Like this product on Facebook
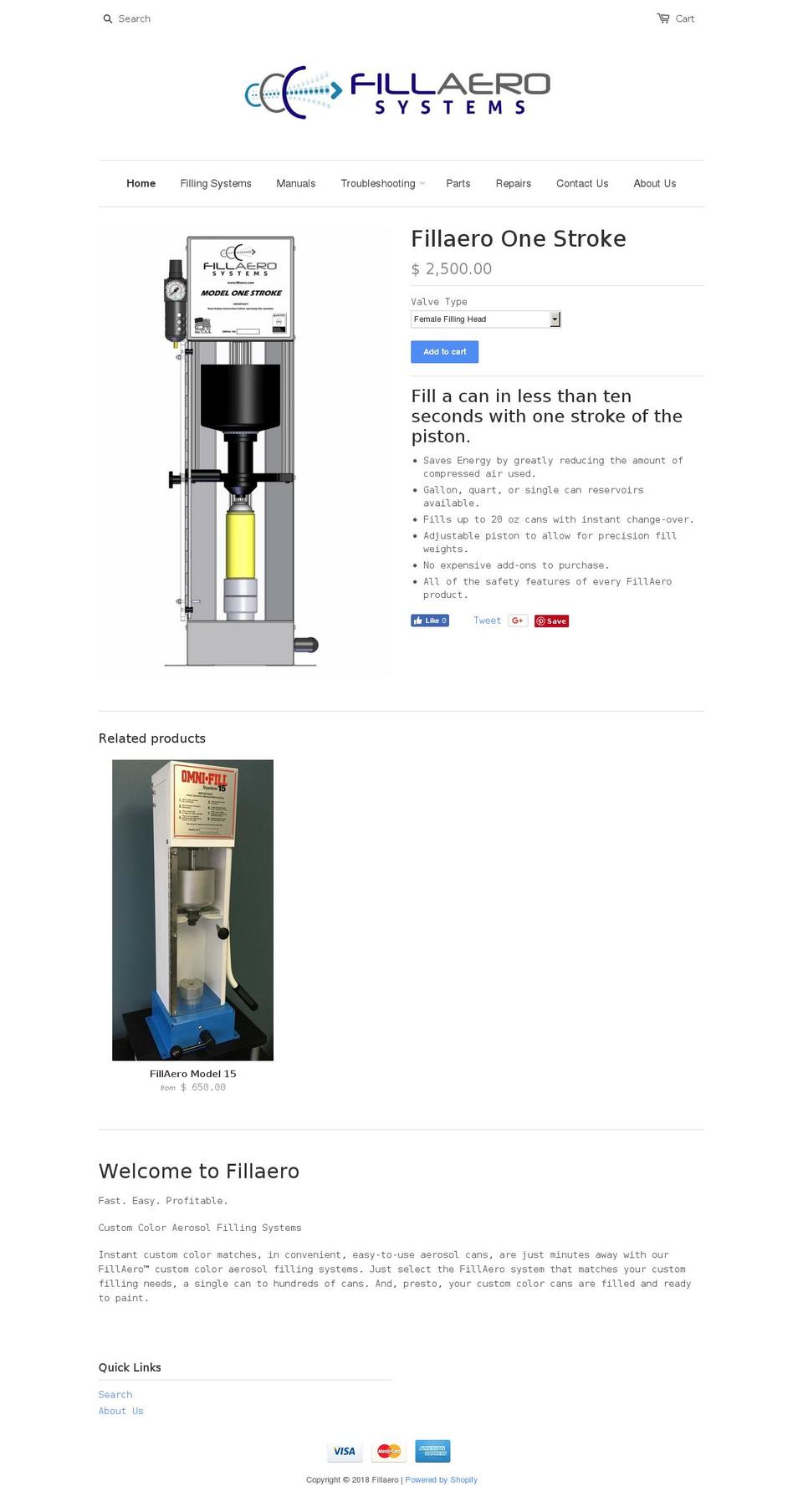This screenshot has width=803, height=1512. (x=429, y=621)
